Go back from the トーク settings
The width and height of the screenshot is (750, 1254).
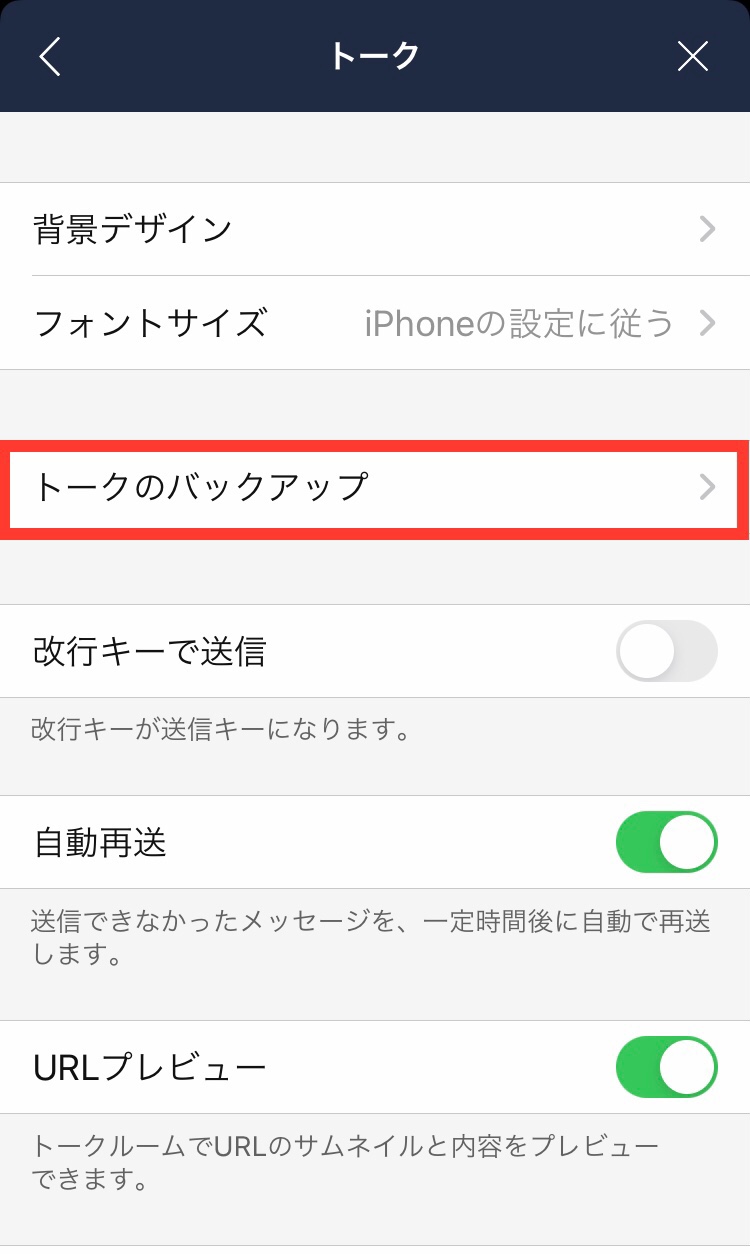[x=50, y=57]
